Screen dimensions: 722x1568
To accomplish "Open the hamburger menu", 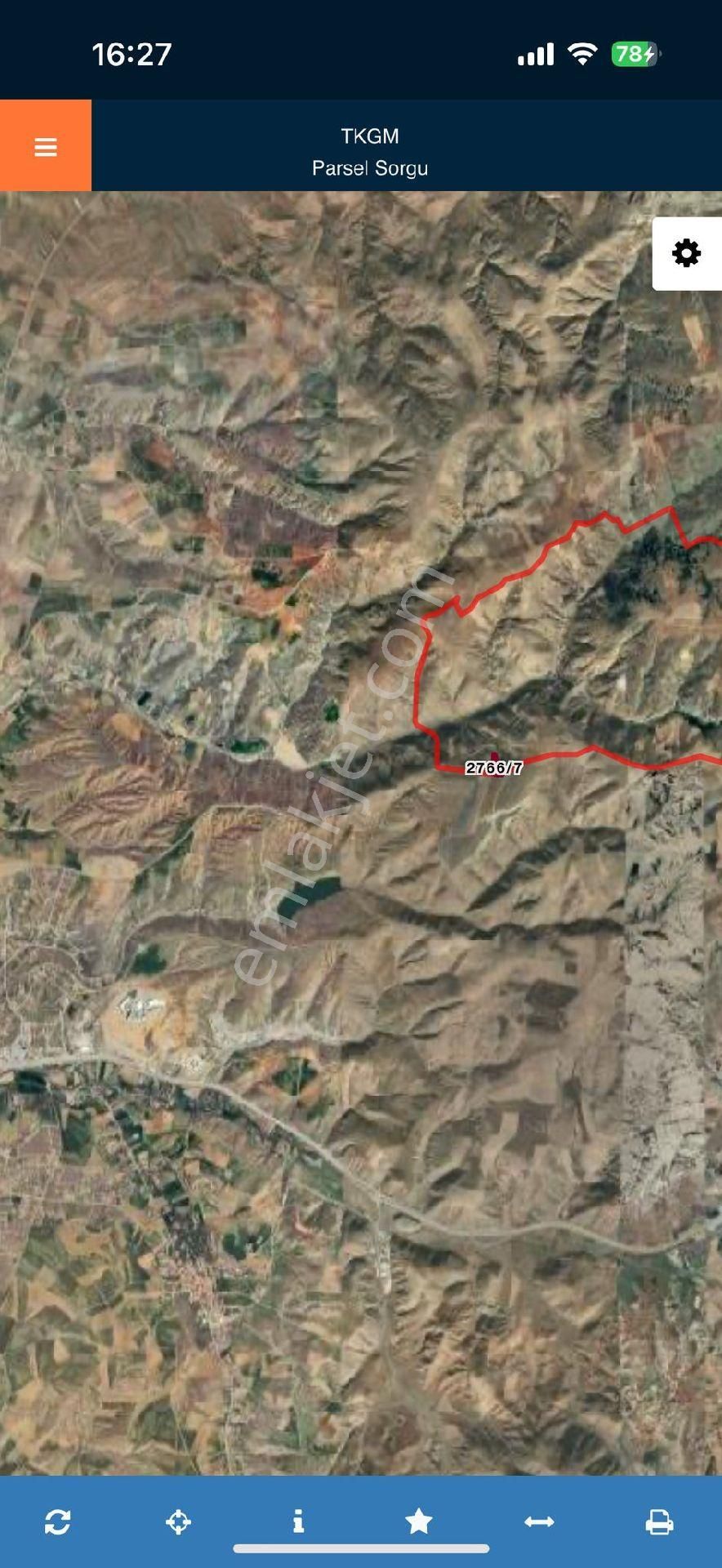I will [x=46, y=146].
